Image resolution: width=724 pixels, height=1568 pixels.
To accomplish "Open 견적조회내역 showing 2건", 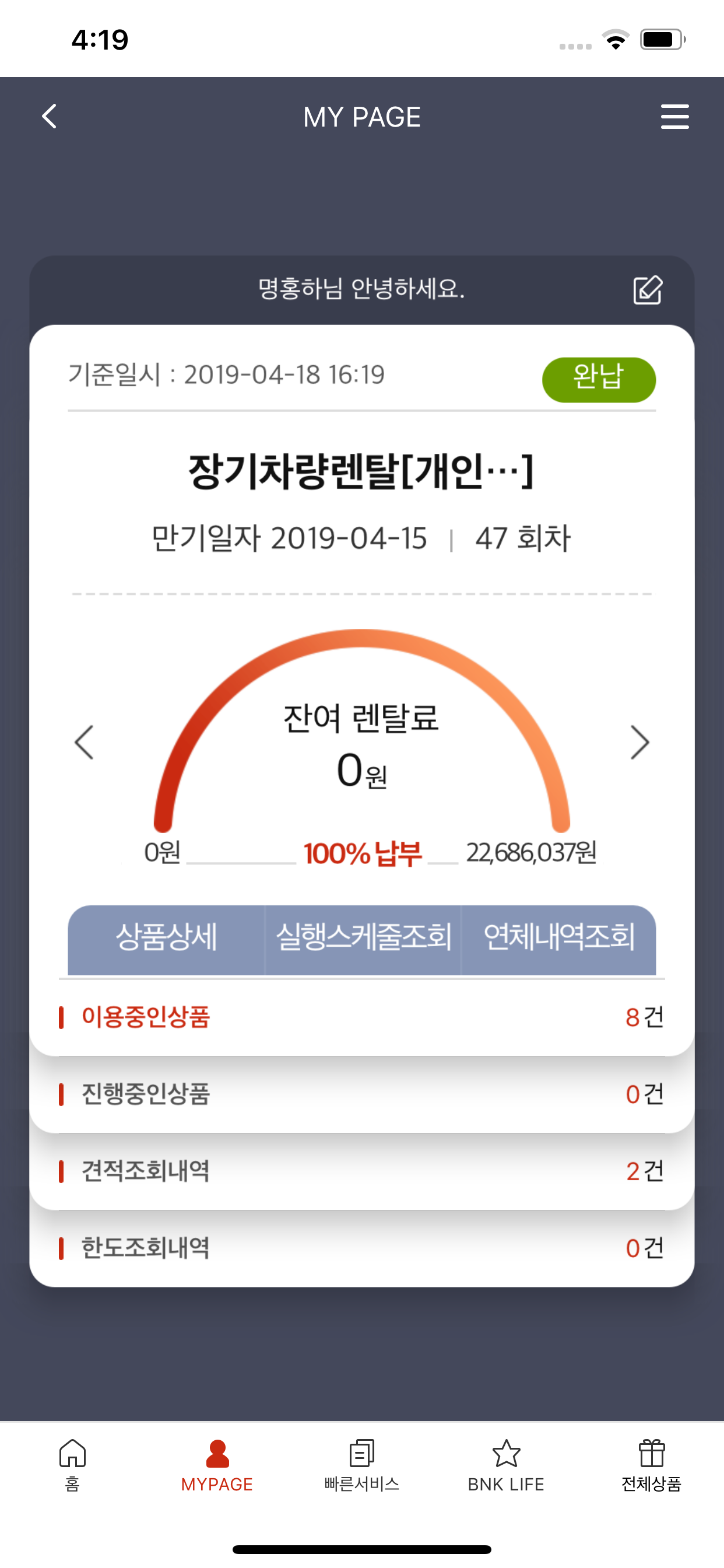I will (361, 1170).
